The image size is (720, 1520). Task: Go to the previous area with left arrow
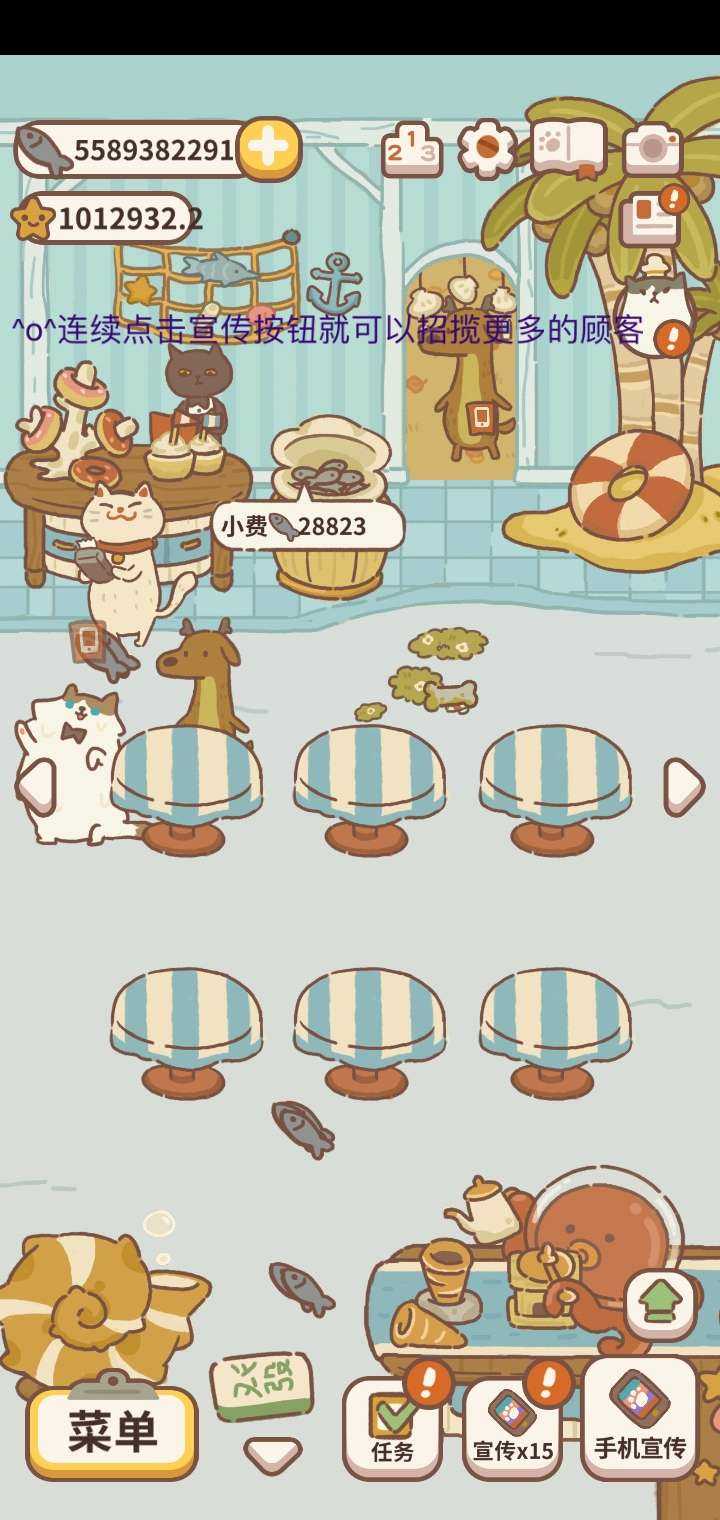[x=36, y=786]
